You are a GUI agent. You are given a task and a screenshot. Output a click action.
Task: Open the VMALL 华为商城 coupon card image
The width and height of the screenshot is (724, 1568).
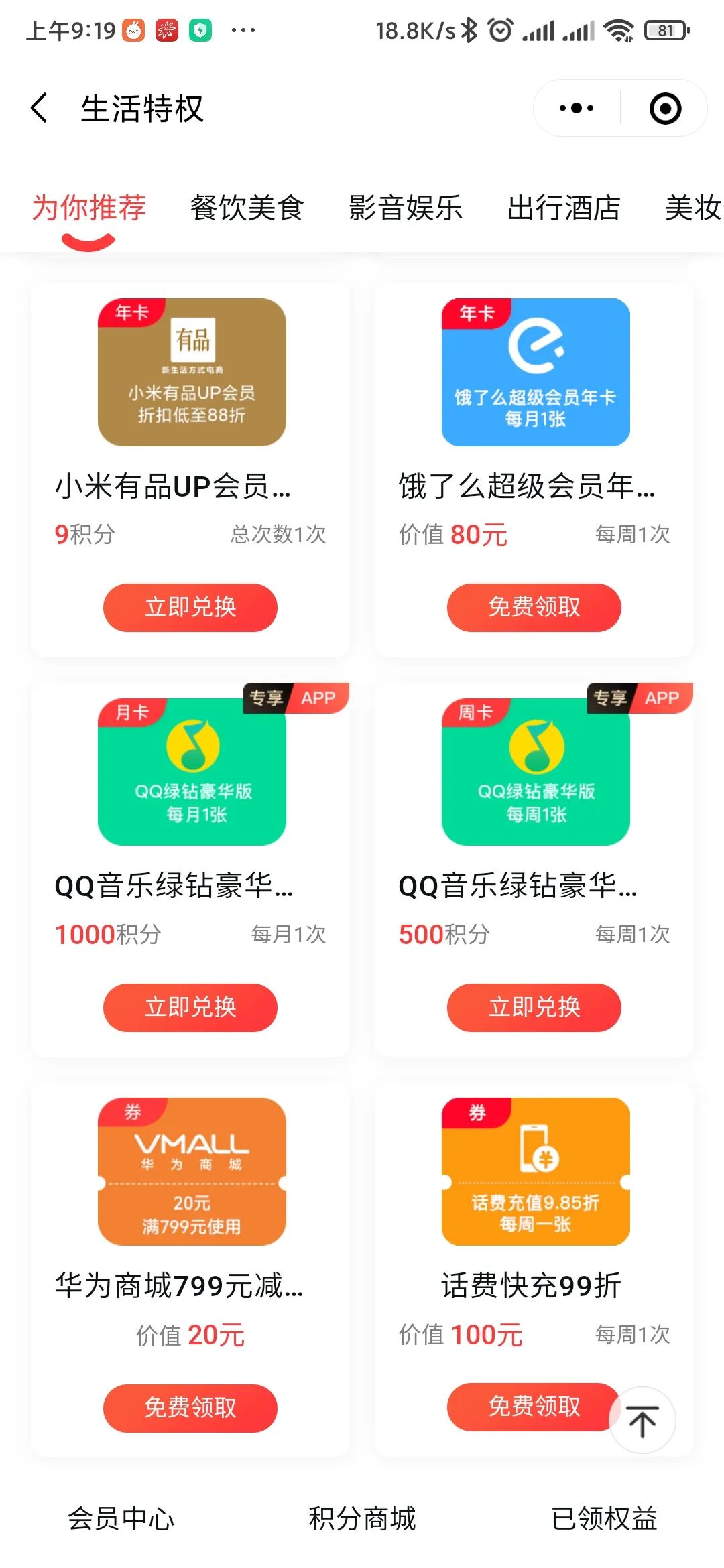tap(192, 1171)
